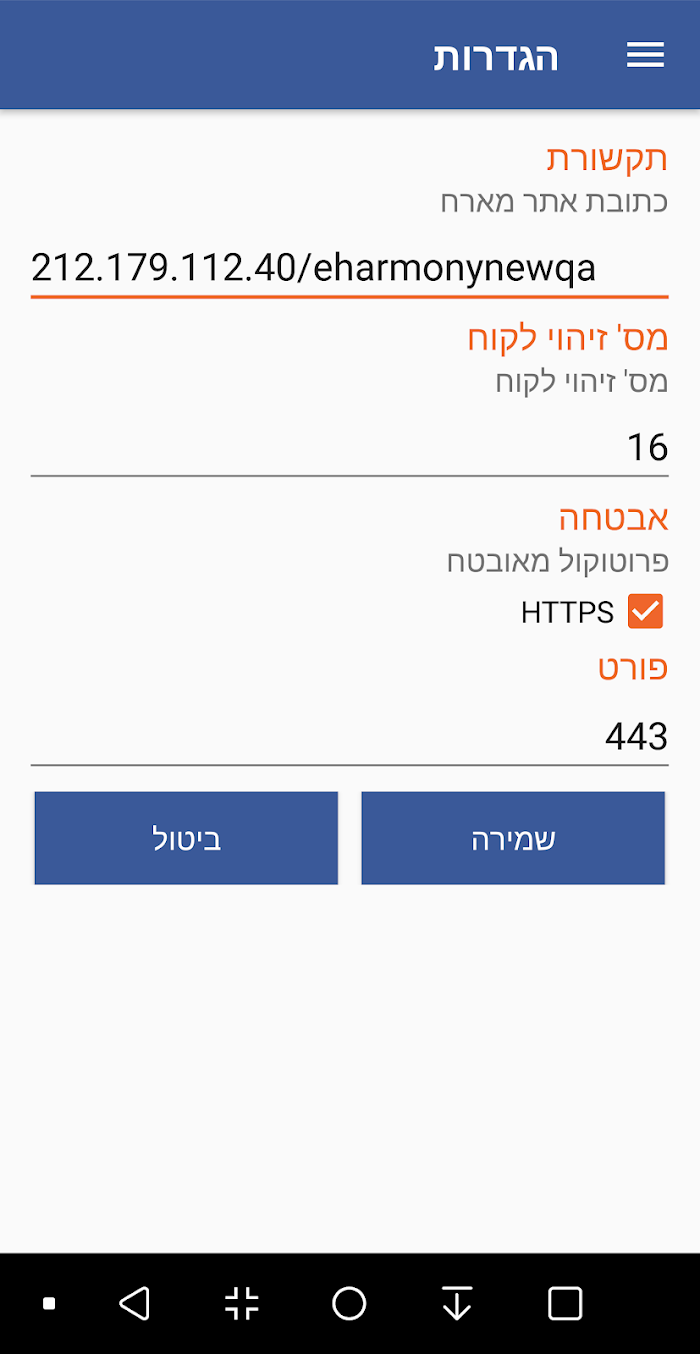Uncheck the HTTPS secure protocol checkbox
The width and height of the screenshot is (700, 1354).
(x=645, y=611)
